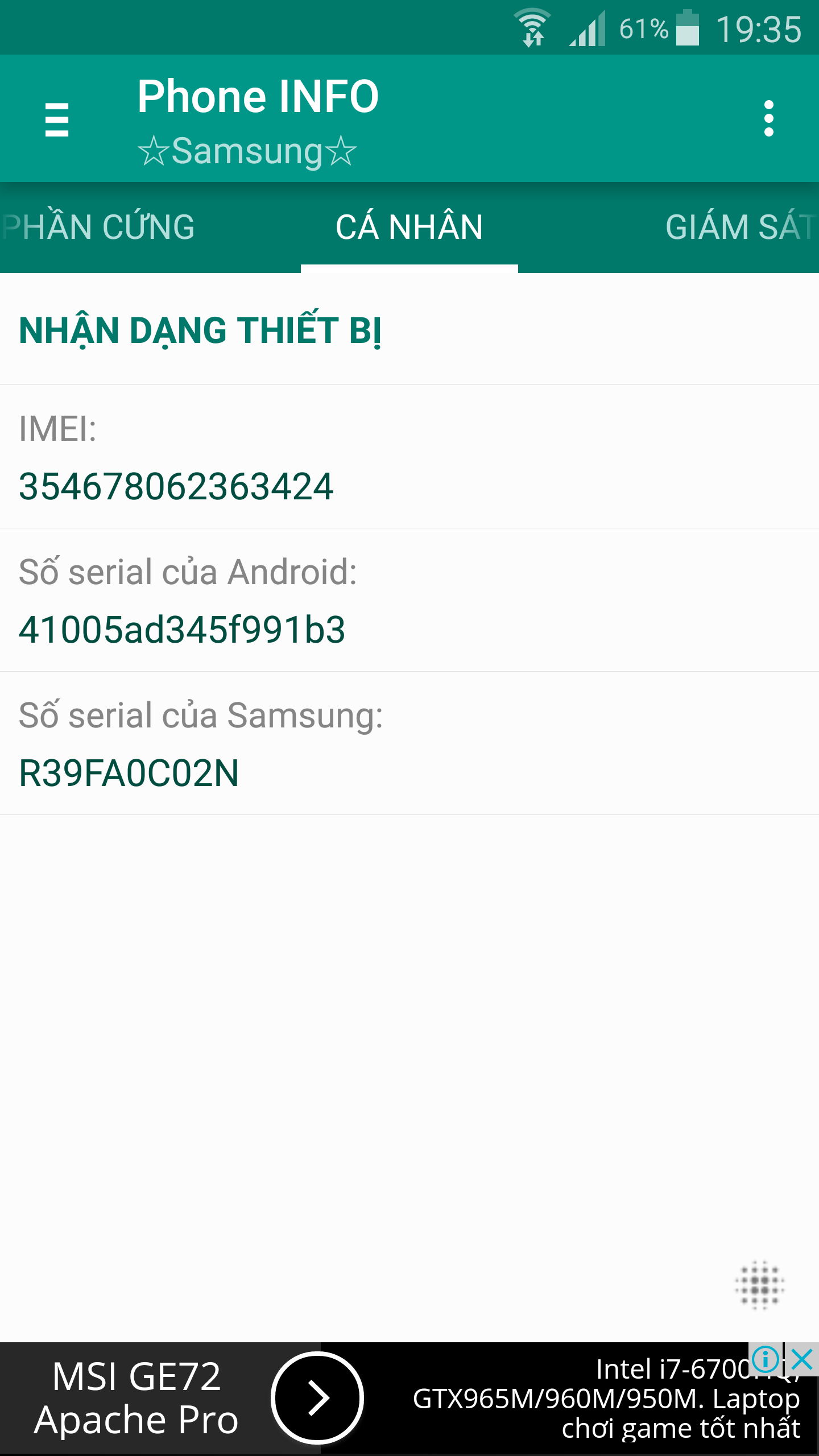Tap the IMEI number row
The height and width of the screenshot is (1456, 819).
click(x=409, y=457)
